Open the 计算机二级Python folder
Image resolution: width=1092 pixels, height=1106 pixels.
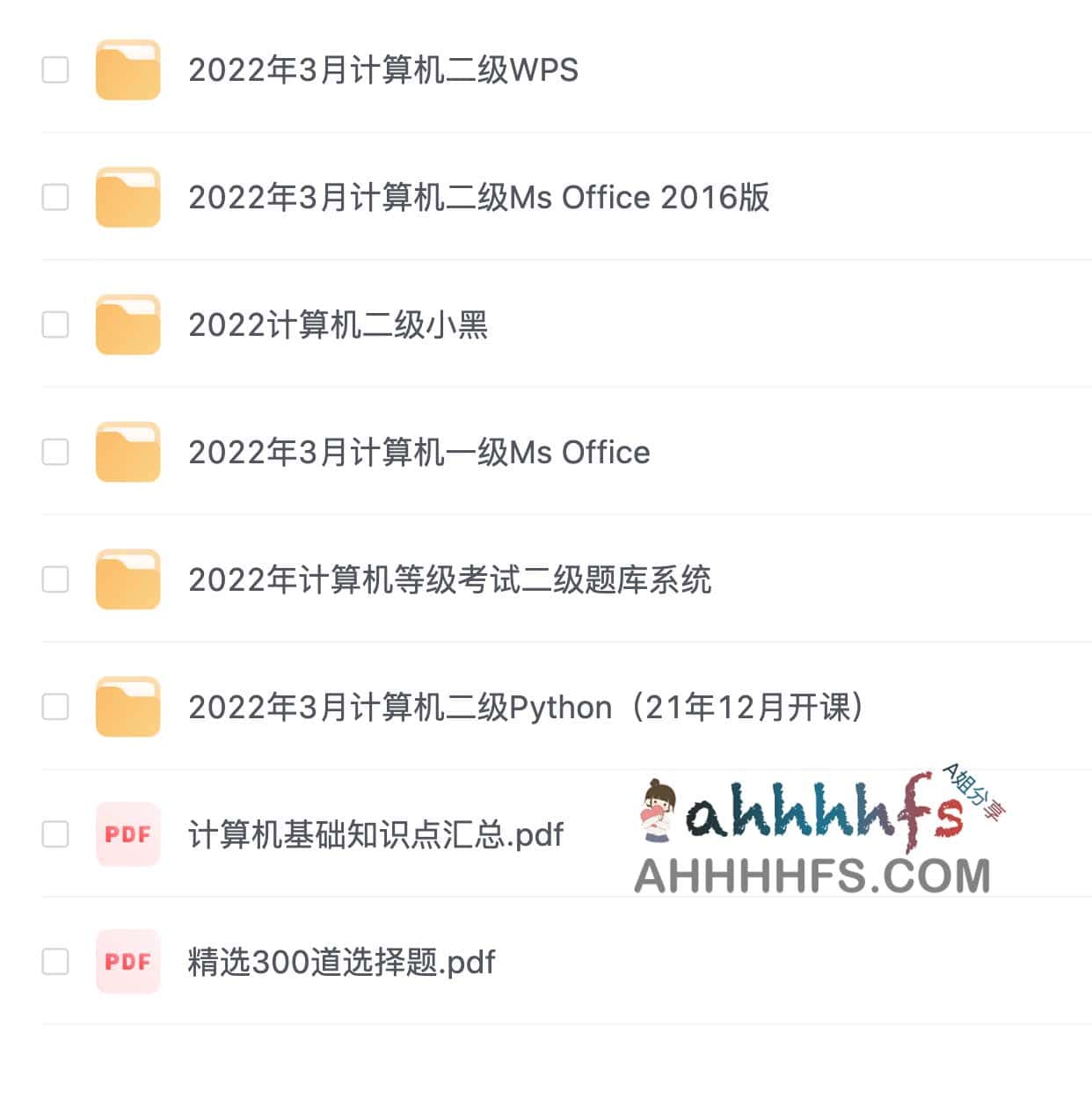click(525, 708)
